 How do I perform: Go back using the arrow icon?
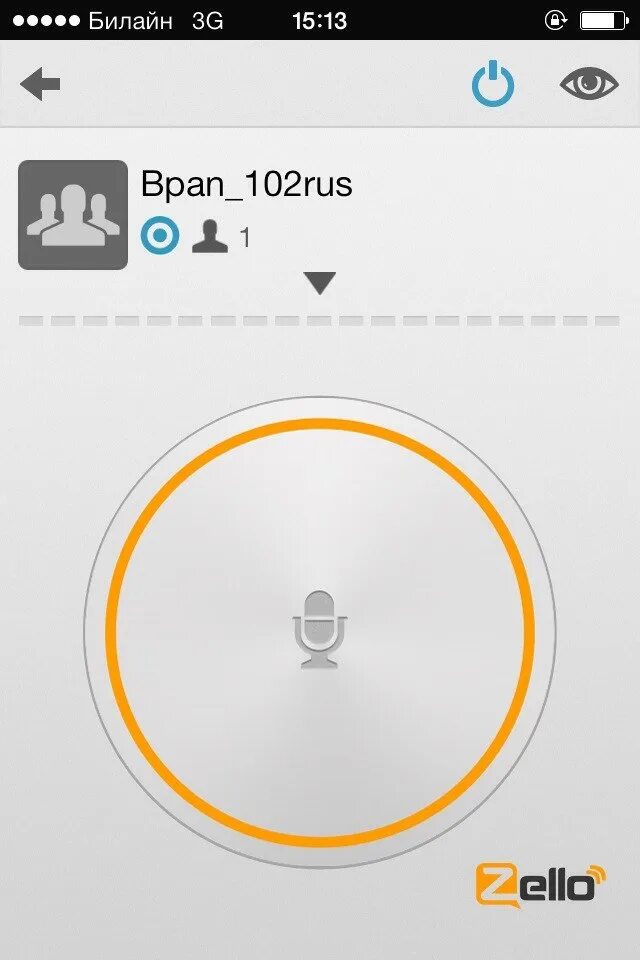(x=40, y=85)
